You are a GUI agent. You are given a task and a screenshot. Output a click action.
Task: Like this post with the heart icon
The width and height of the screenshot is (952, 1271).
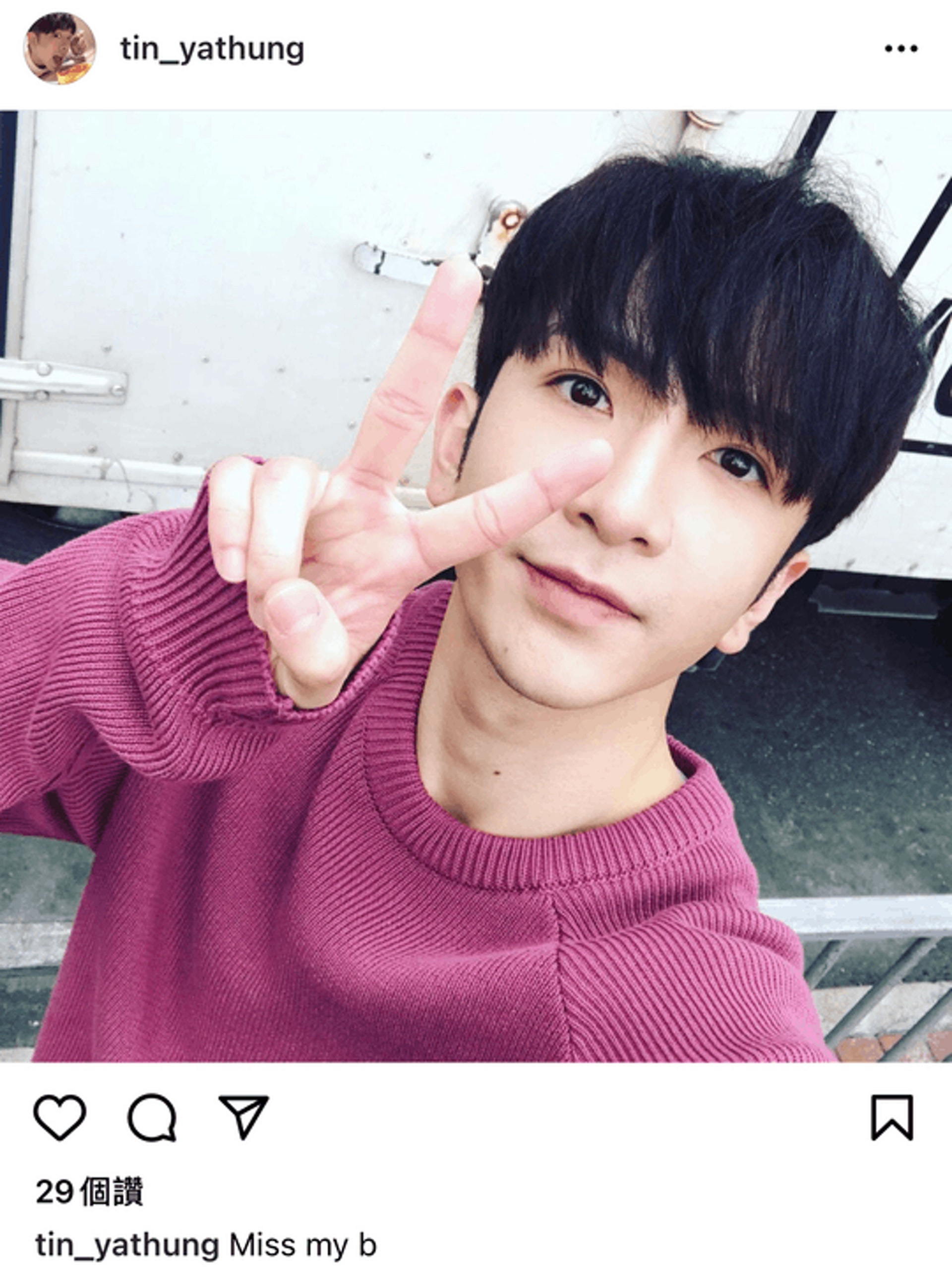tap(60, 1117)
